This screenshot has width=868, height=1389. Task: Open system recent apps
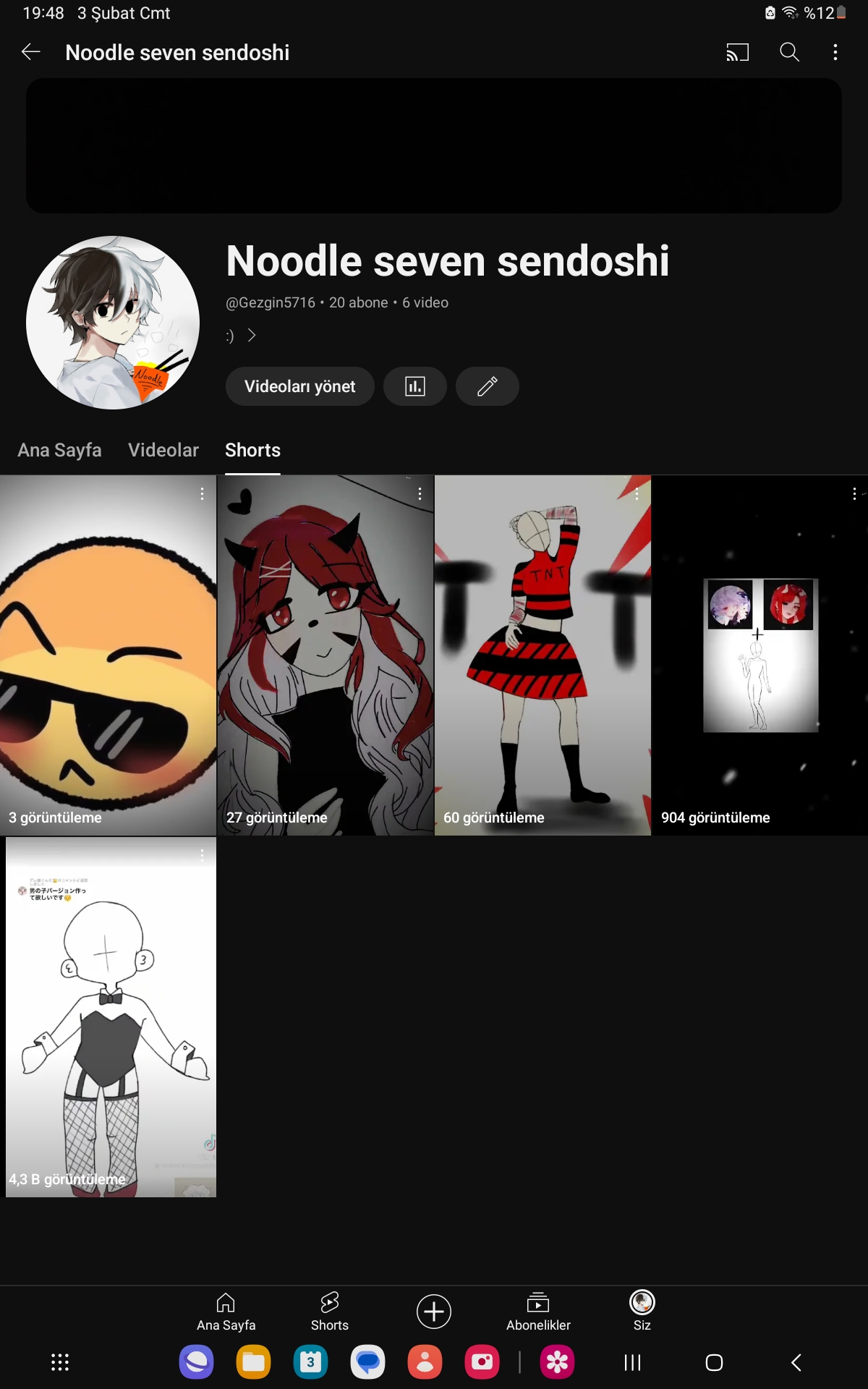tap(633, 1363)
